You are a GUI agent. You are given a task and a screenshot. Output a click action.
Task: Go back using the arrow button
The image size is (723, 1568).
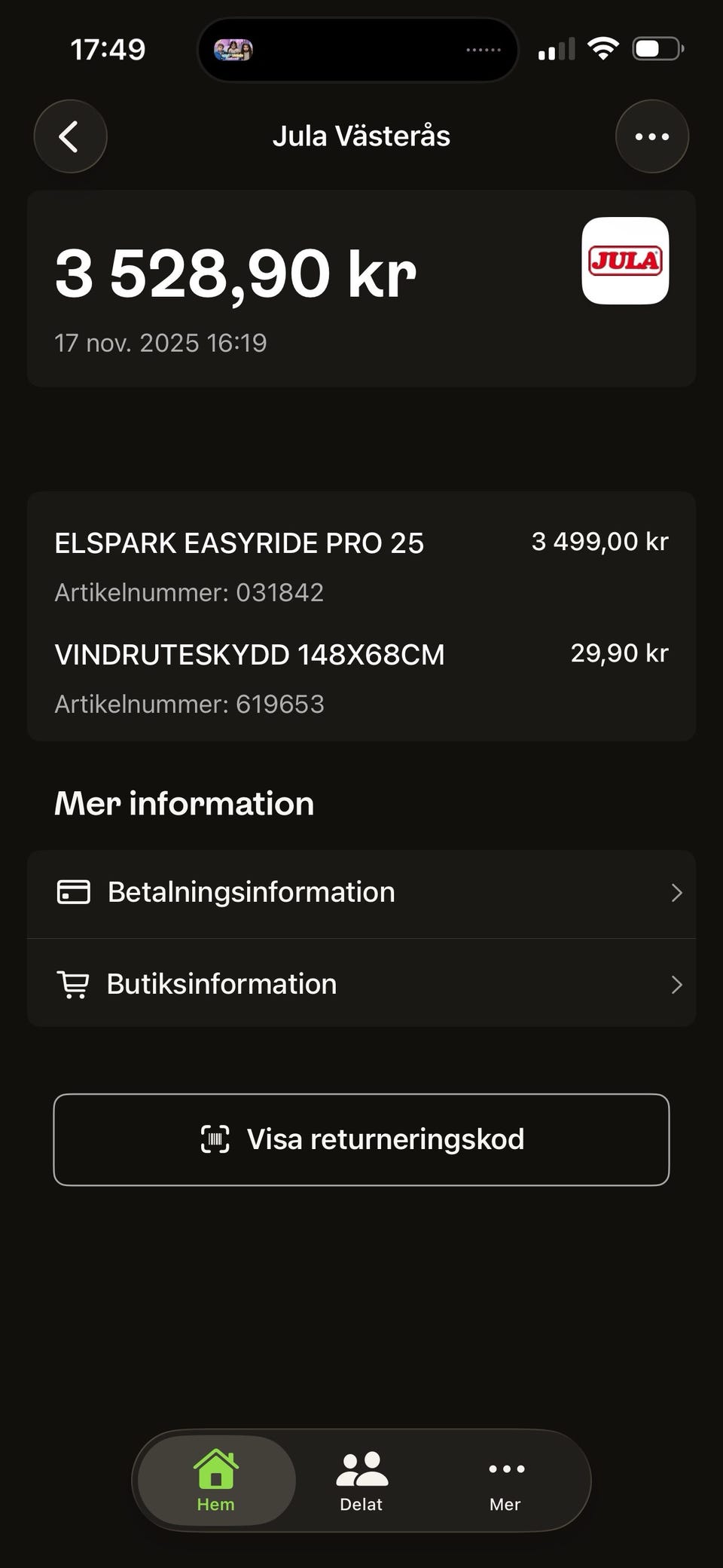[x=70, y=136]
